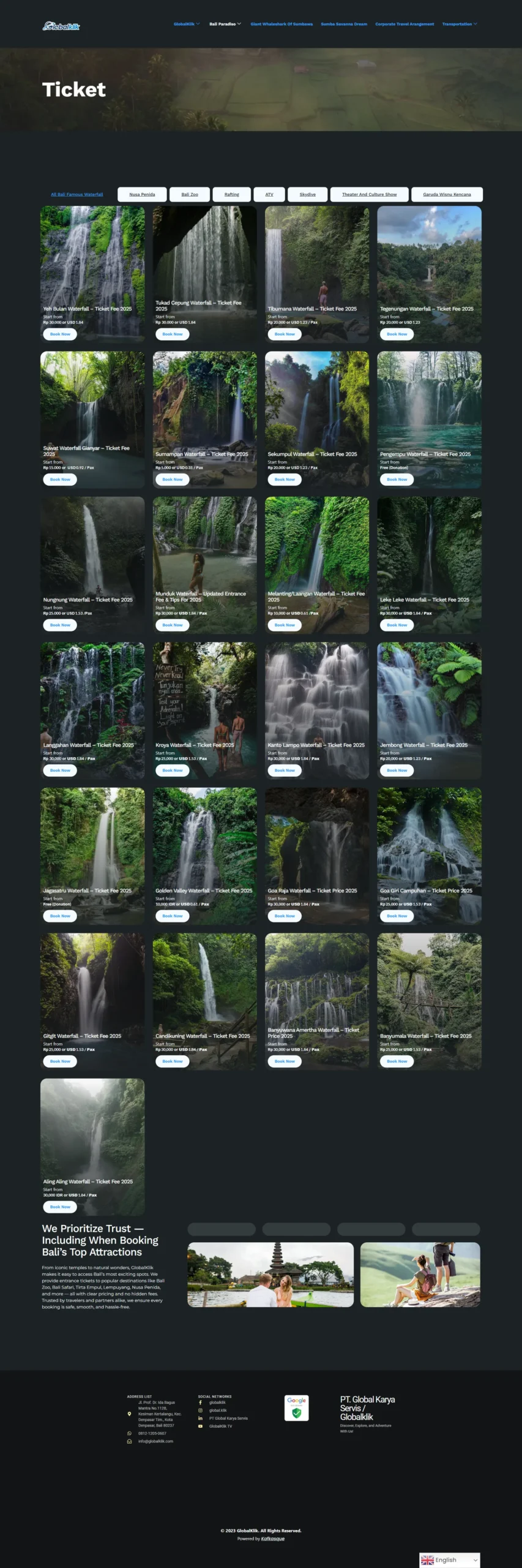Select the Bali Zoo tab
This screenshot has width=522, height=1568.
190,194
